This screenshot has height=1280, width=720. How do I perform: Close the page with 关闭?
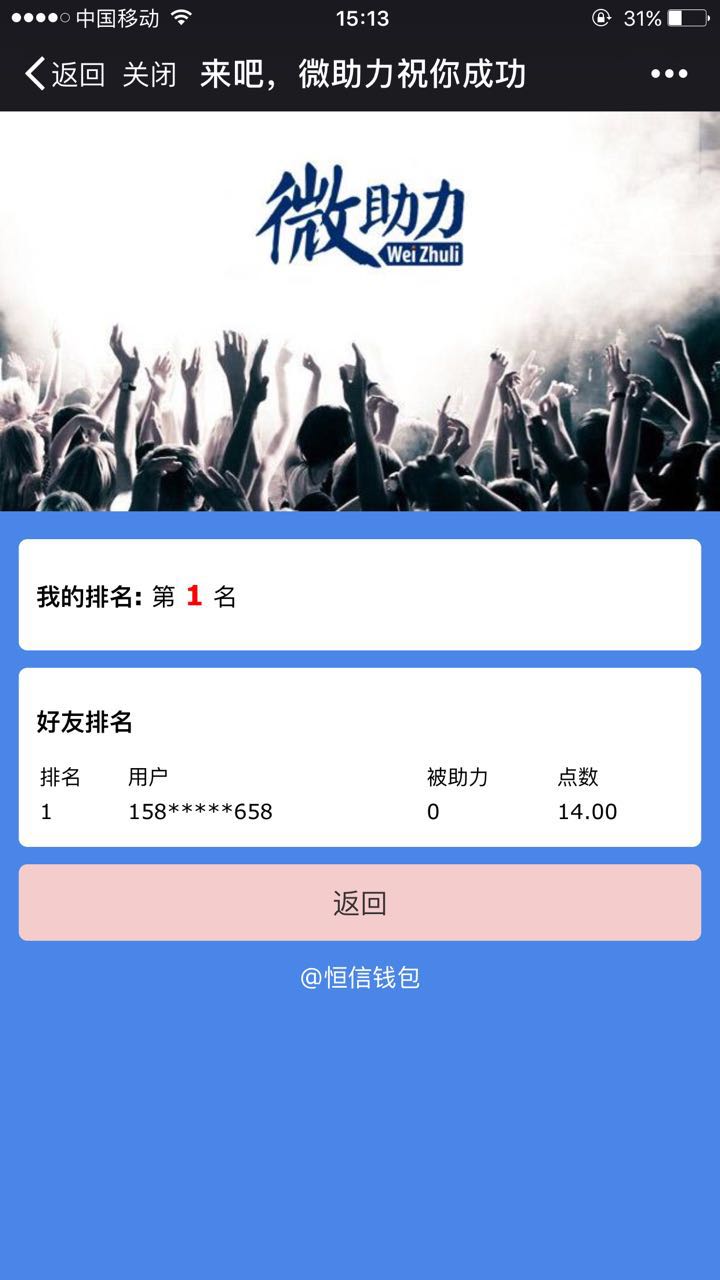(x=149, y=74)
